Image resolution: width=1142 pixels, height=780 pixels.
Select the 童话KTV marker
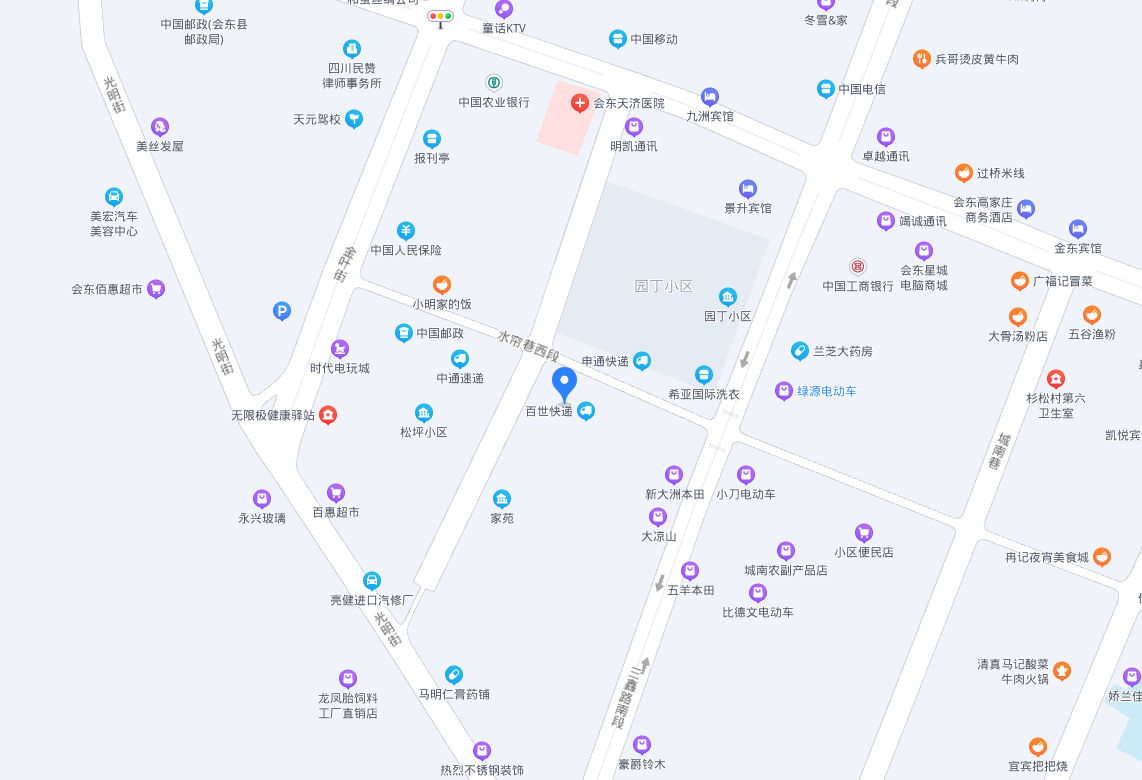coord(504,9)
